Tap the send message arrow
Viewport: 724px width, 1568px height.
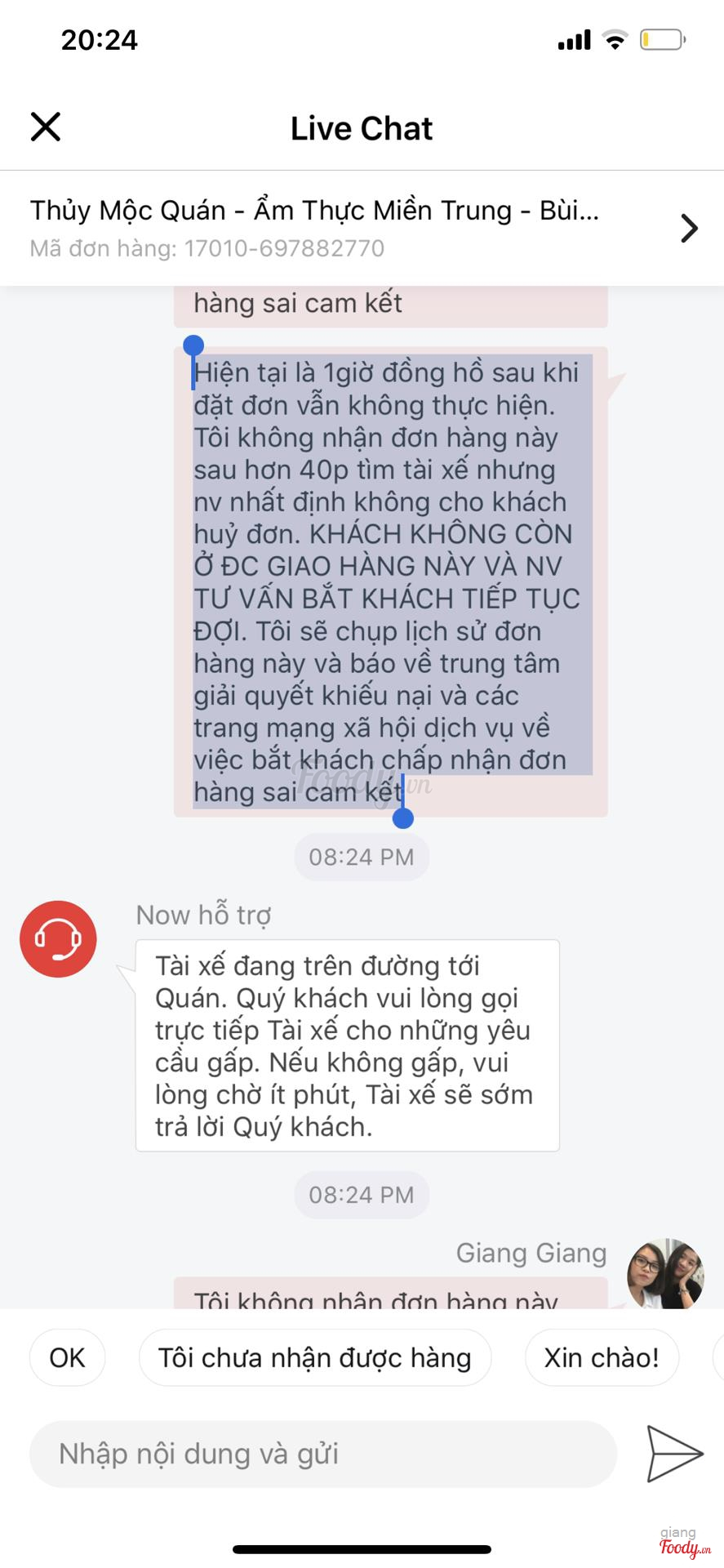coord(673,1454)
